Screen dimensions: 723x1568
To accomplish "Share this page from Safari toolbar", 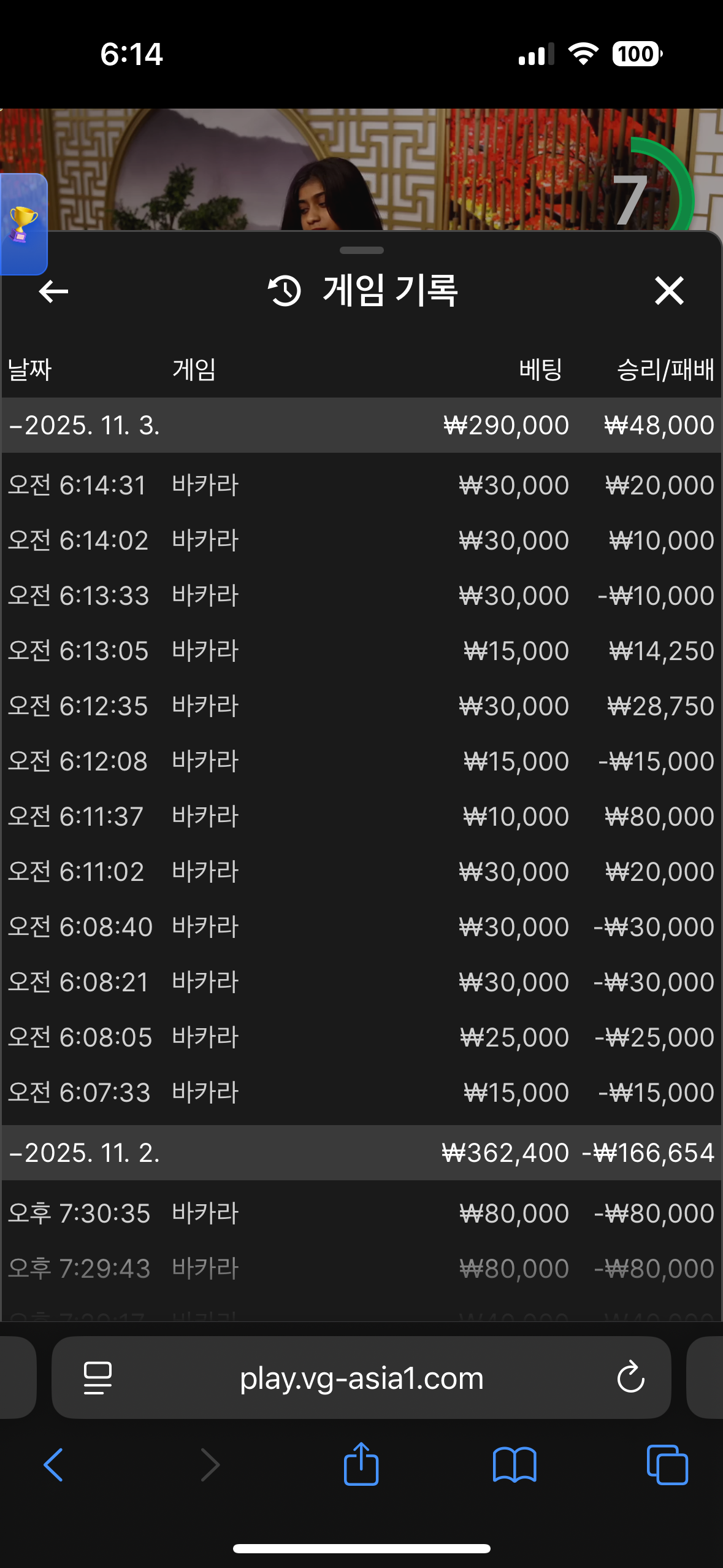I will [361, 1465].
